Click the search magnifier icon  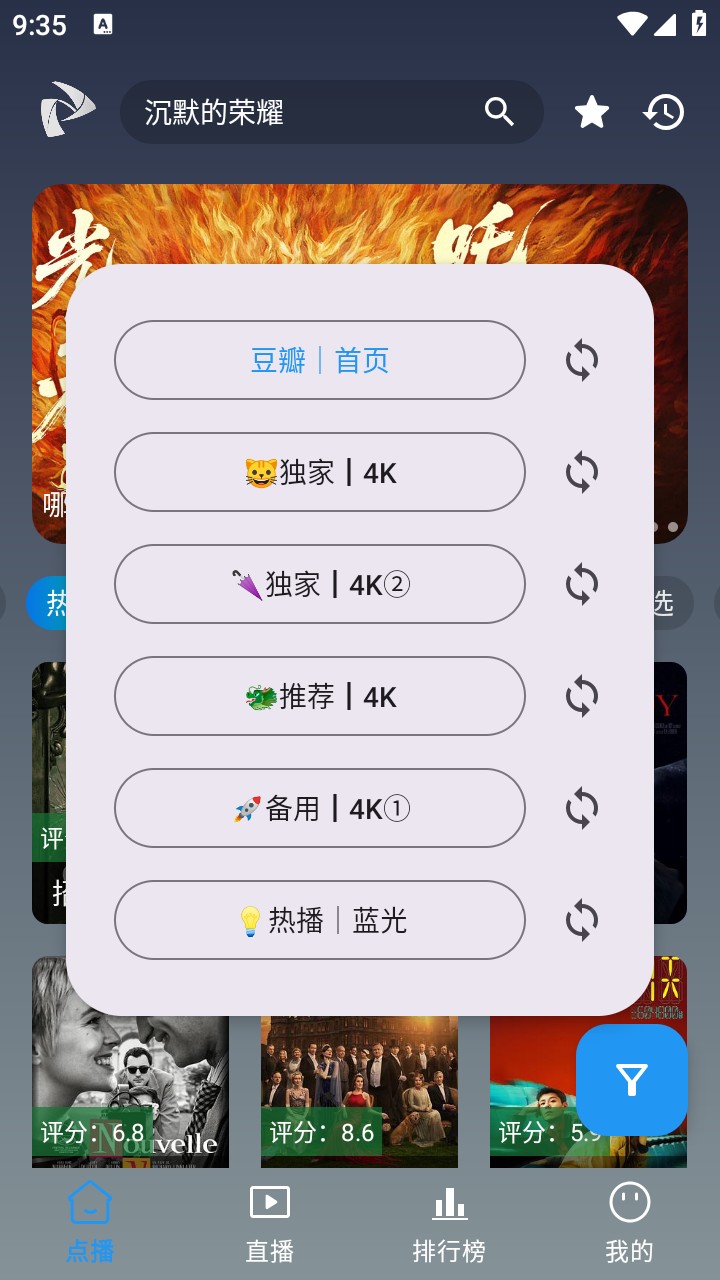(x=499, y=112)
